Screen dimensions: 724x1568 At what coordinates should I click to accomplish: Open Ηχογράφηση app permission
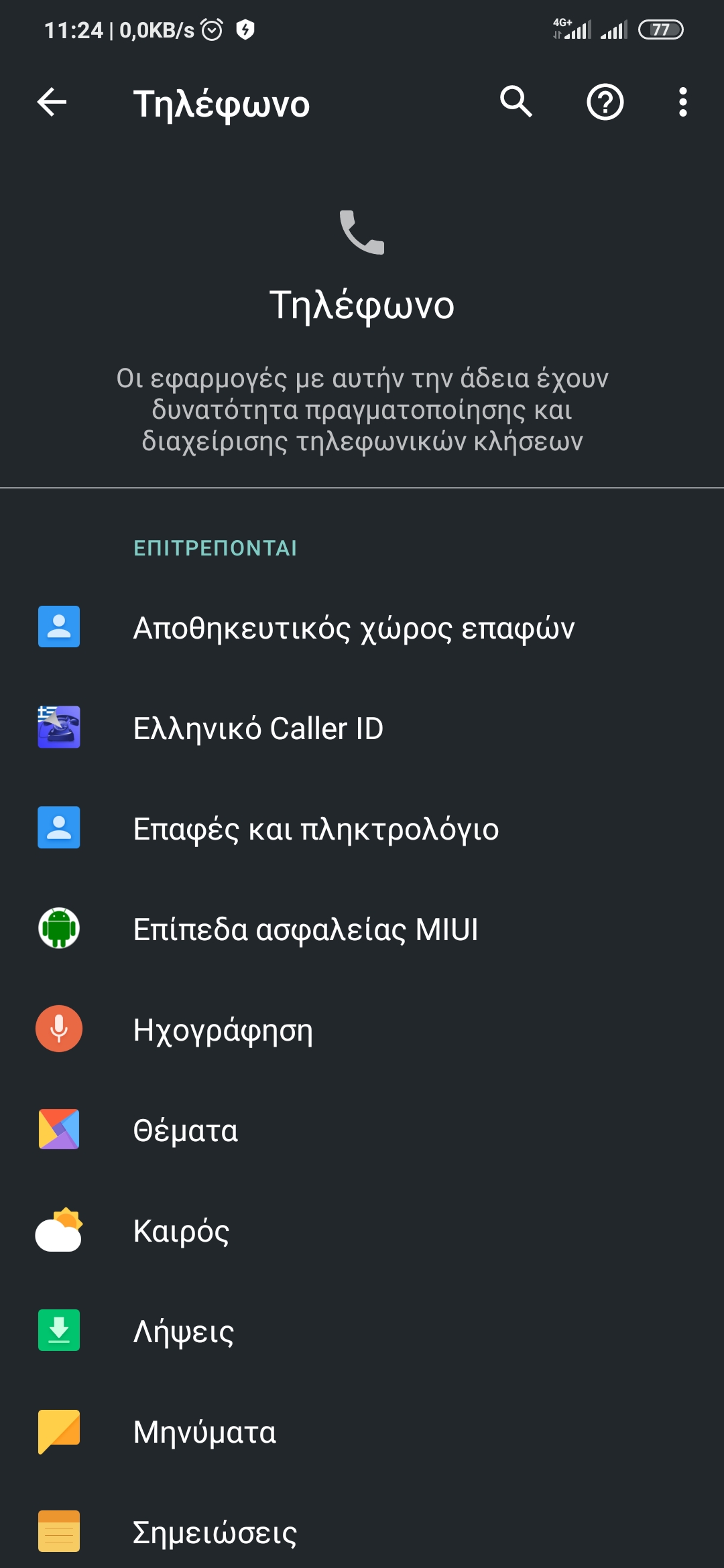click(223, 1029)
